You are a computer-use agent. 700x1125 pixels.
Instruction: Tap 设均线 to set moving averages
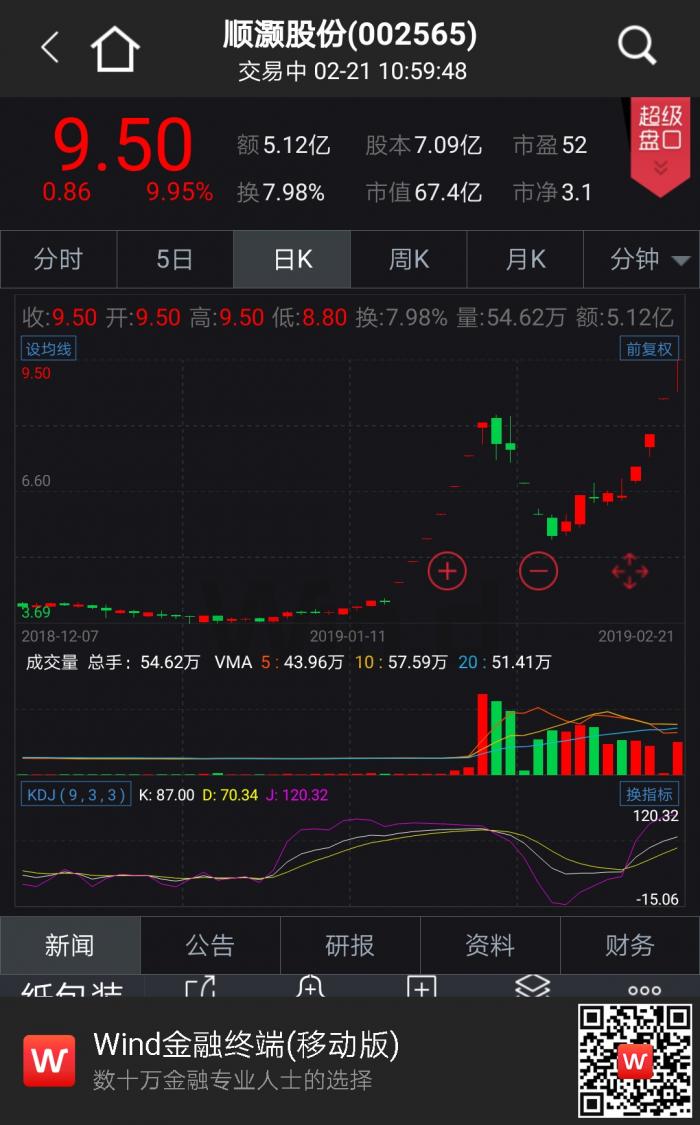(49, 349)
